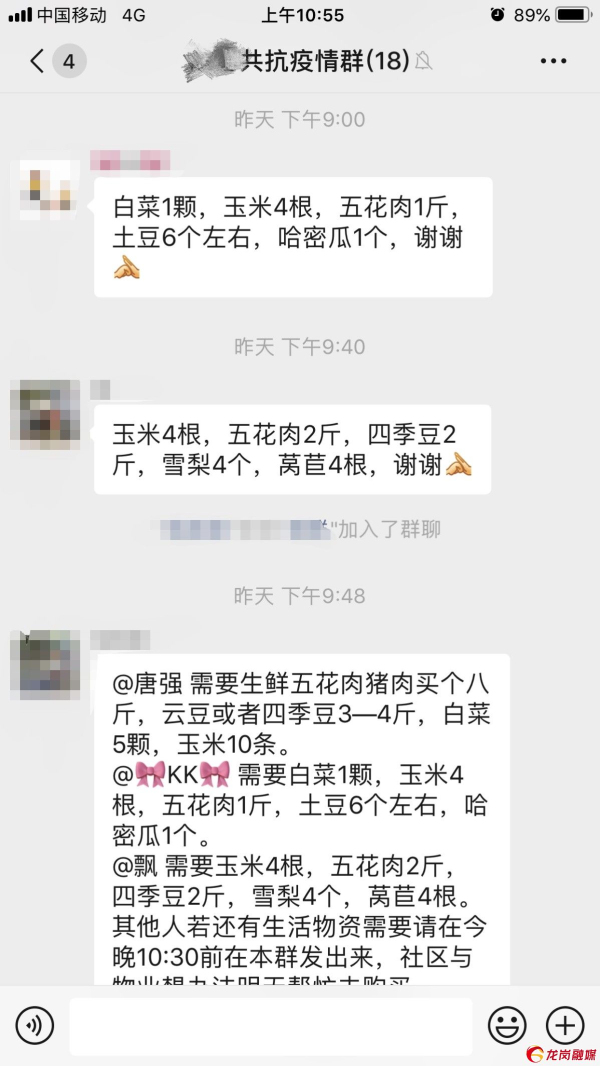The height and width of the screenshot is (1066, 600).
Task: Open the group chat overflow menu
Action: (x=553, y=61)
